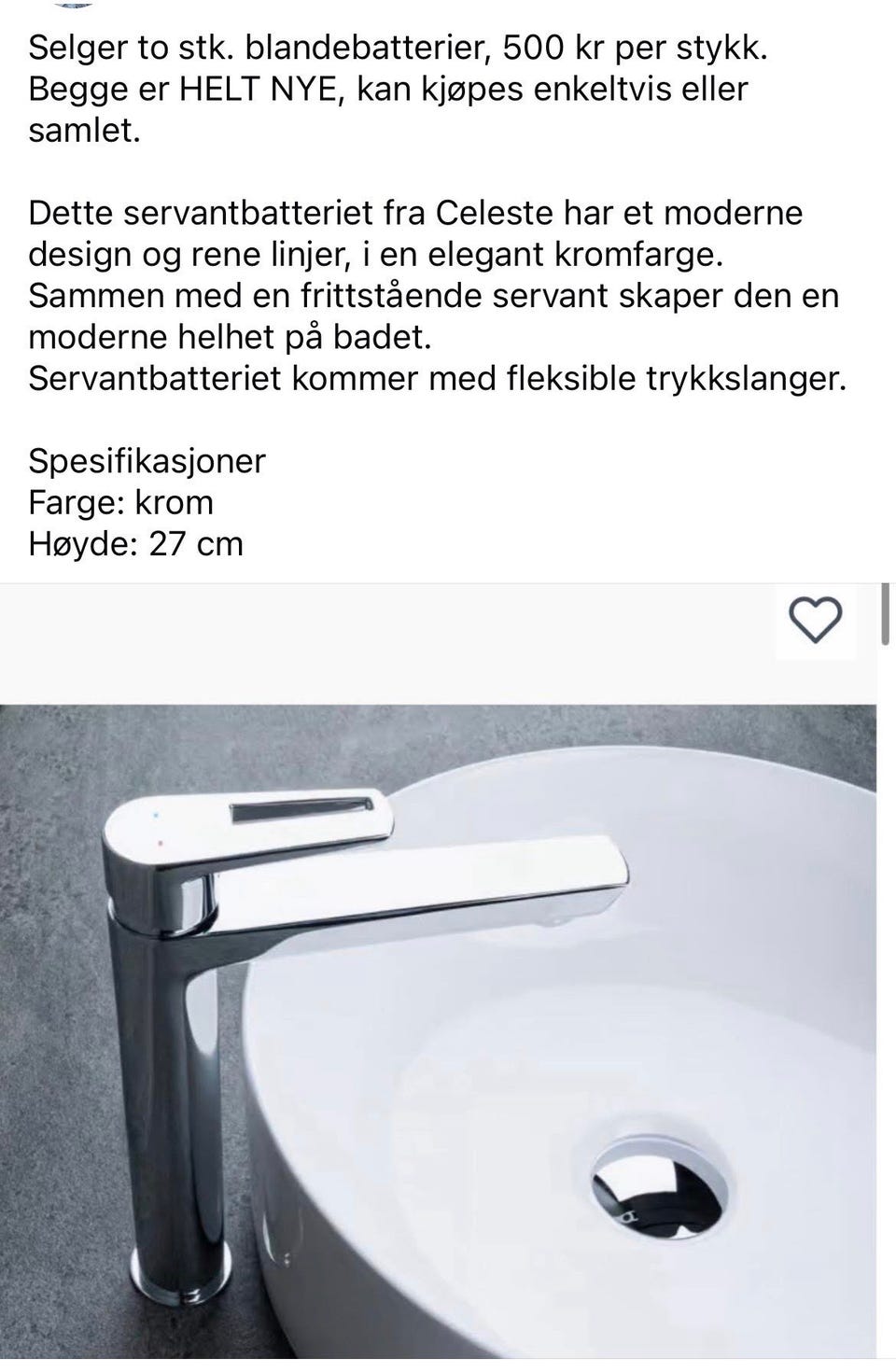Screen dimensions: 896x1372
Task: Click the heart outline above the product photo
Action: click(x=814, y=621)
